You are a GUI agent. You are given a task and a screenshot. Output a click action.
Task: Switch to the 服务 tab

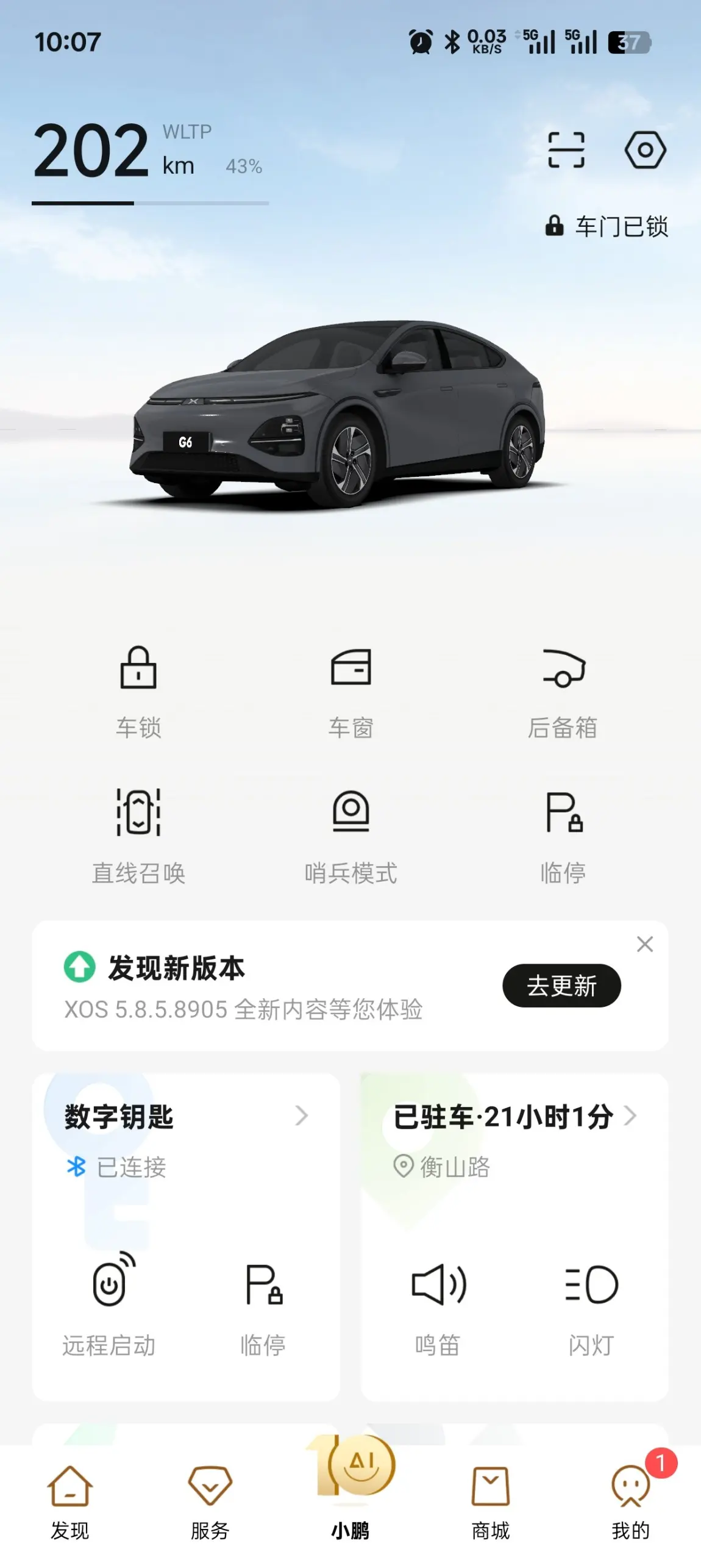click(x=210, y=1500)
